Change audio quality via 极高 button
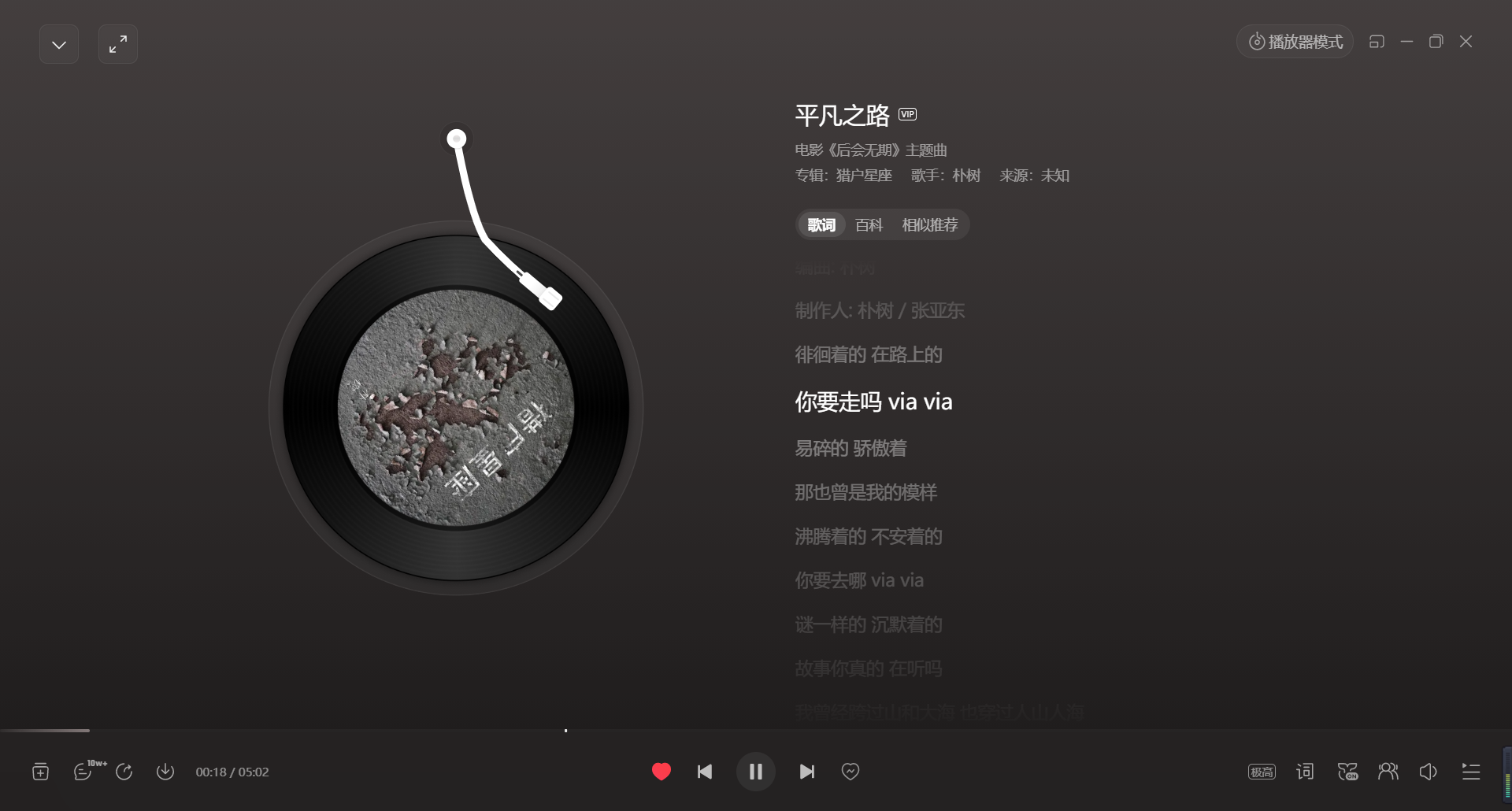The width and height of the screenshot is (1512, 811). click(x=1262, y=772)
